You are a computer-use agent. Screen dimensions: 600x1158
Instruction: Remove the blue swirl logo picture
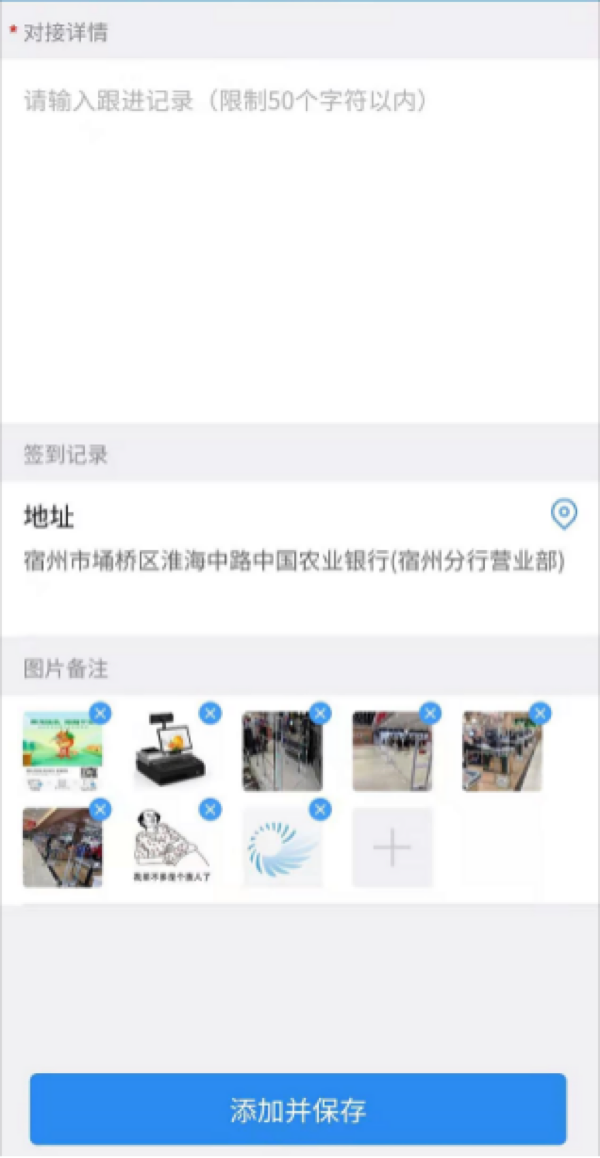320,809
